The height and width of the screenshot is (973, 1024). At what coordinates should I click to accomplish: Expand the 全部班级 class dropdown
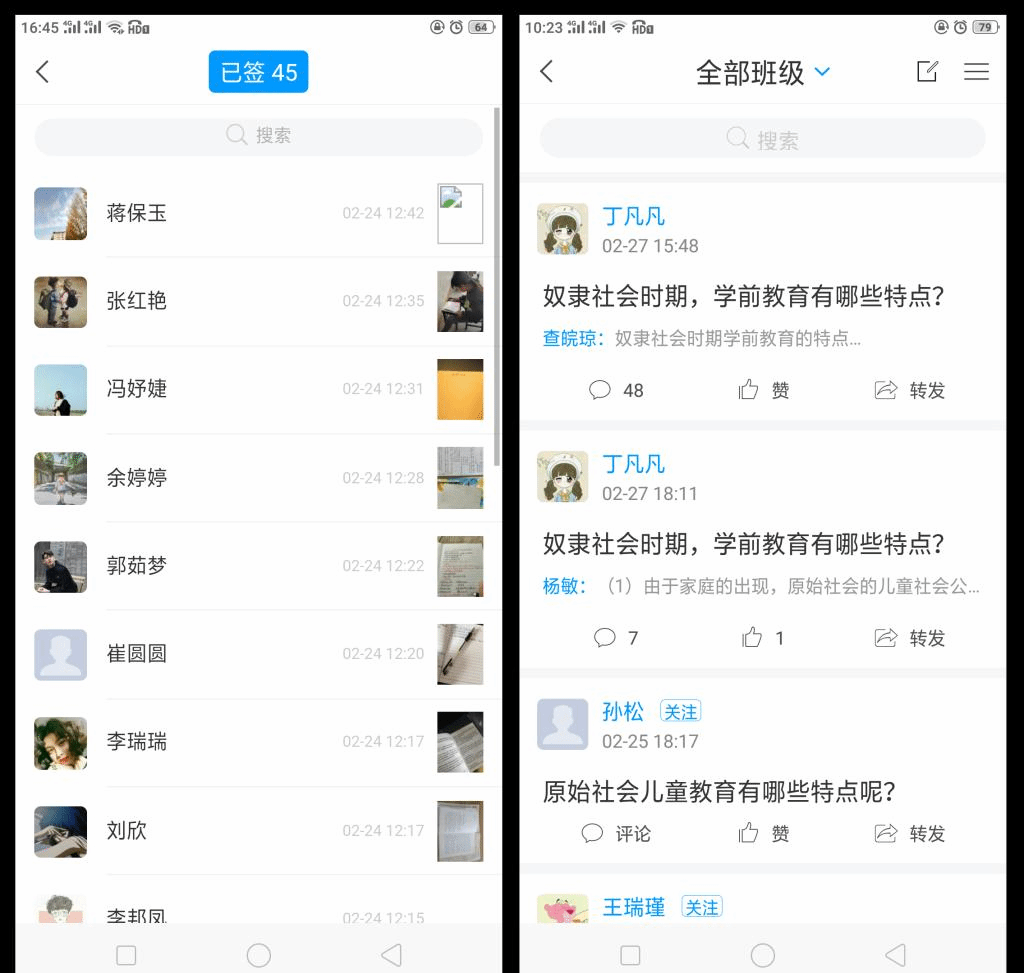822,72
